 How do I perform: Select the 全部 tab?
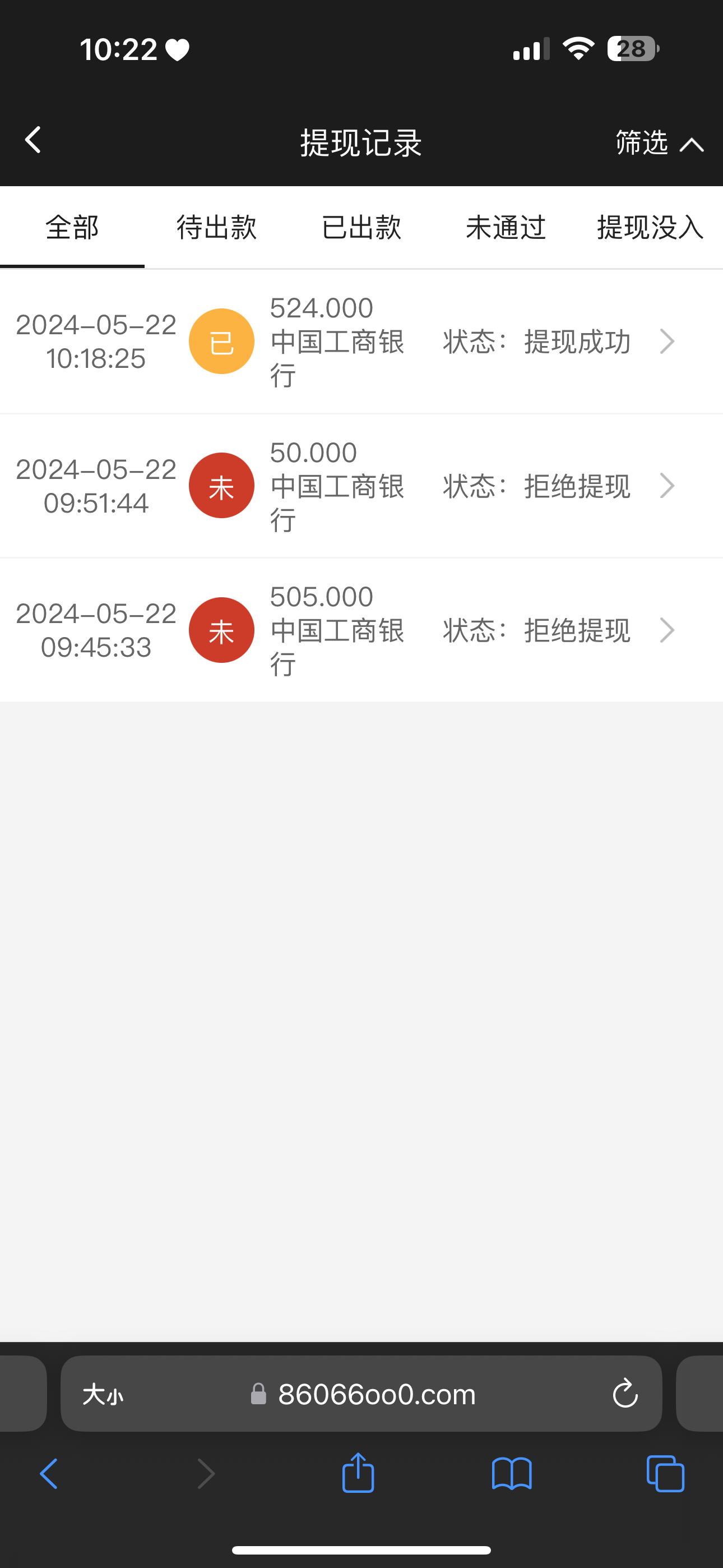pos(72,228)
